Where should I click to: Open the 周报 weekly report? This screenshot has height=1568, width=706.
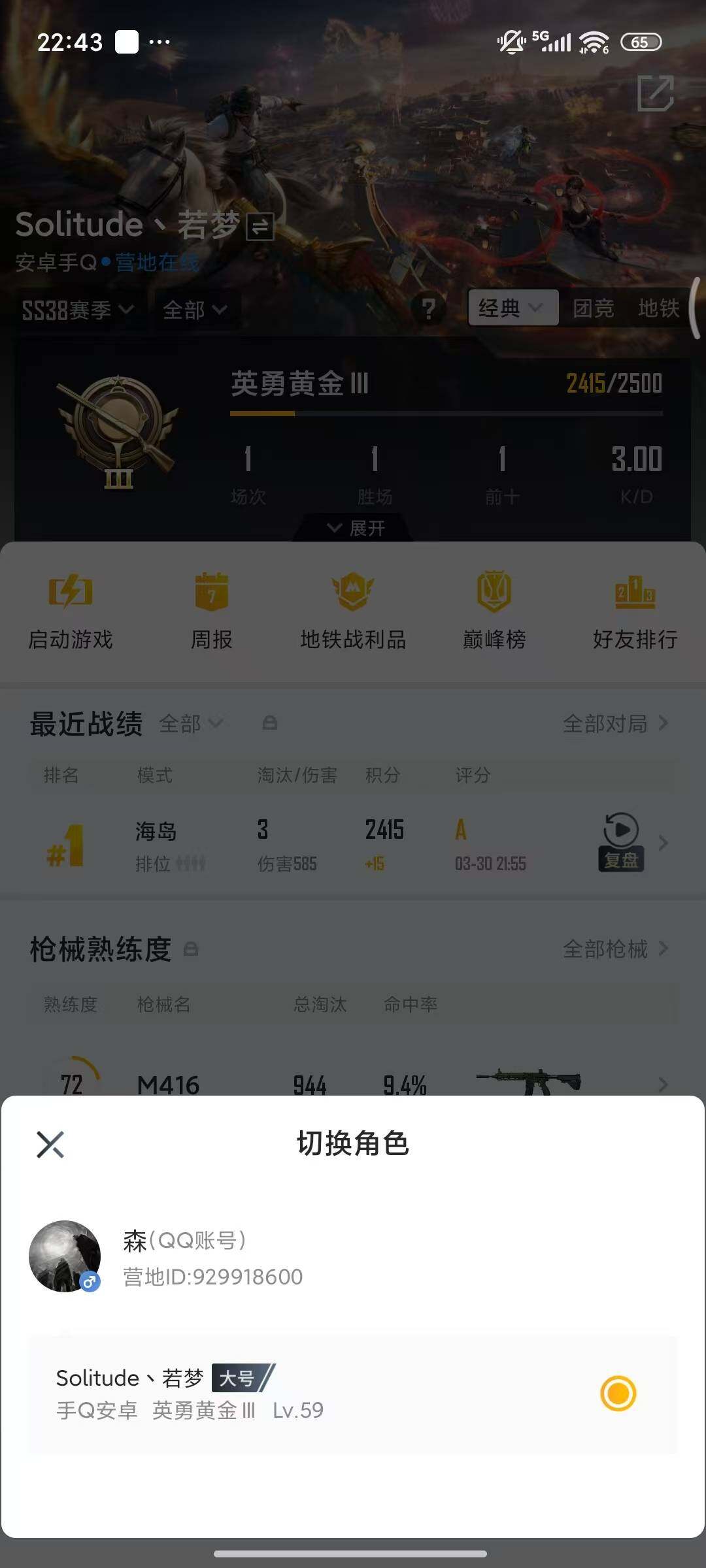pyautogui.click(x=212, y=608)
